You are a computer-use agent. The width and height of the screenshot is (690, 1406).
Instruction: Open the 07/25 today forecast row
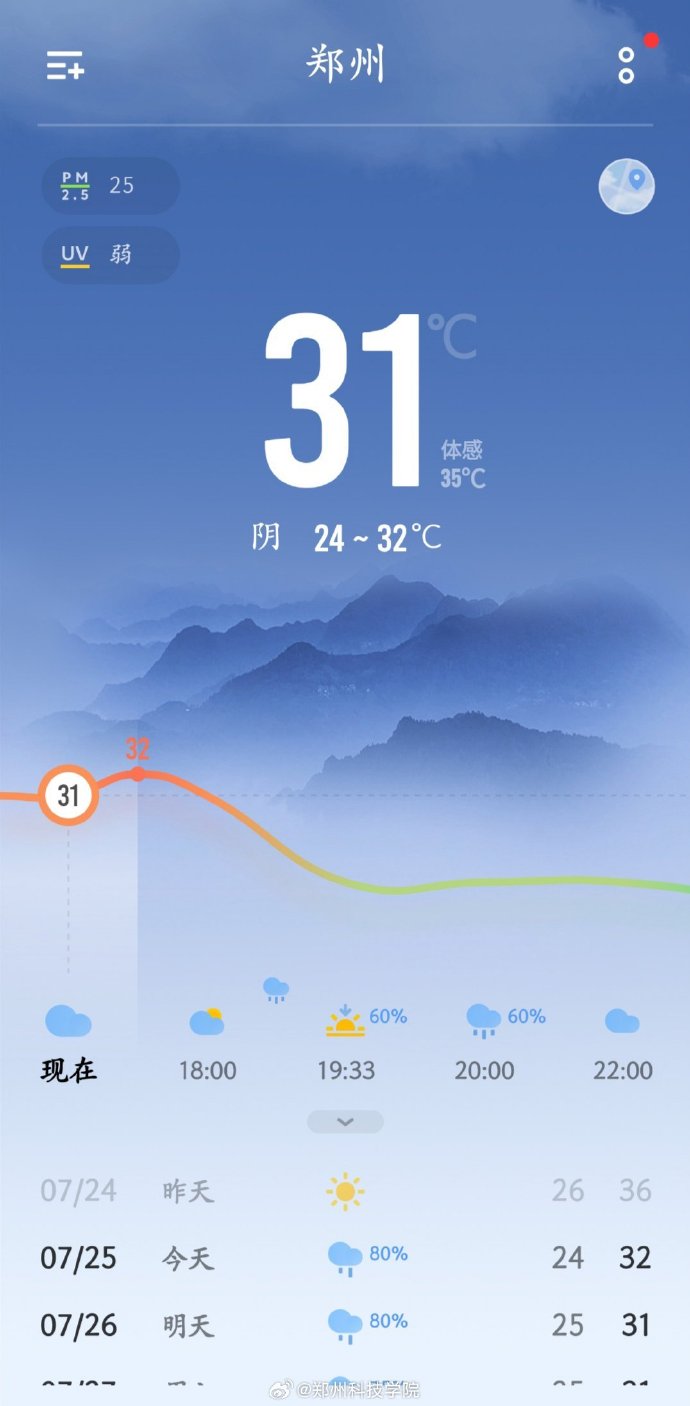345,1257
